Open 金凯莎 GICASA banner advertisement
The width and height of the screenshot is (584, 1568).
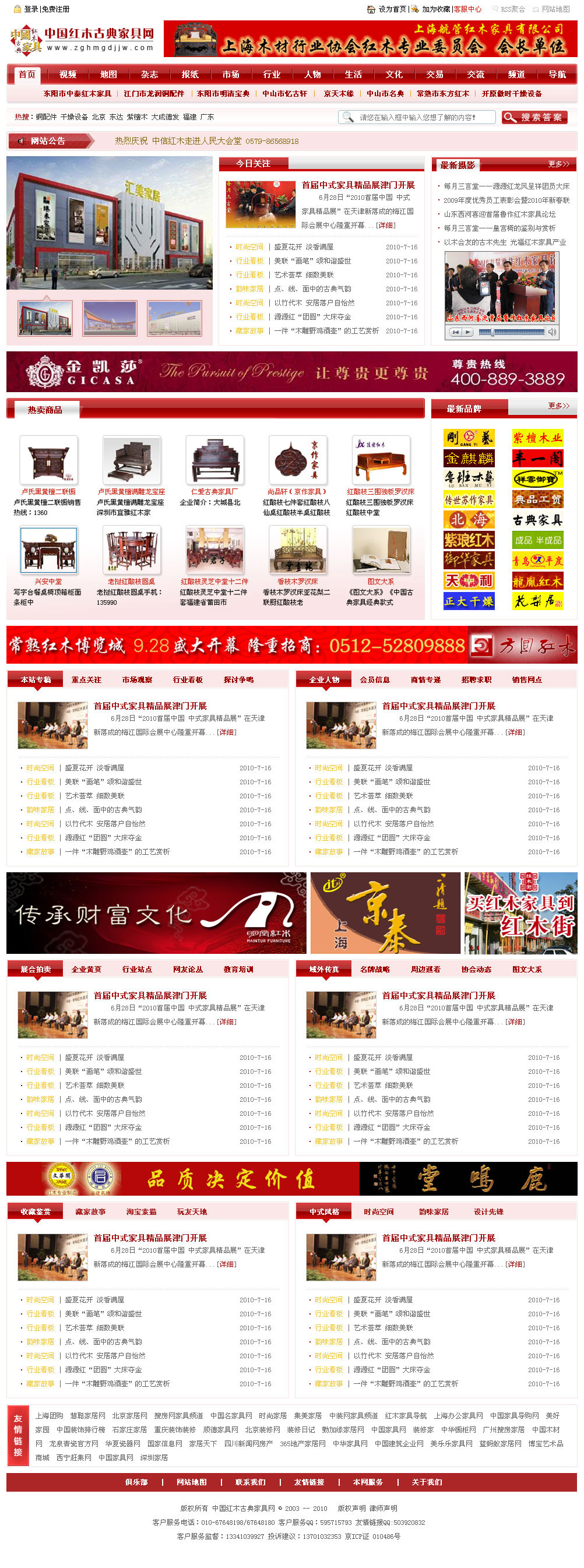pos(291,371)
